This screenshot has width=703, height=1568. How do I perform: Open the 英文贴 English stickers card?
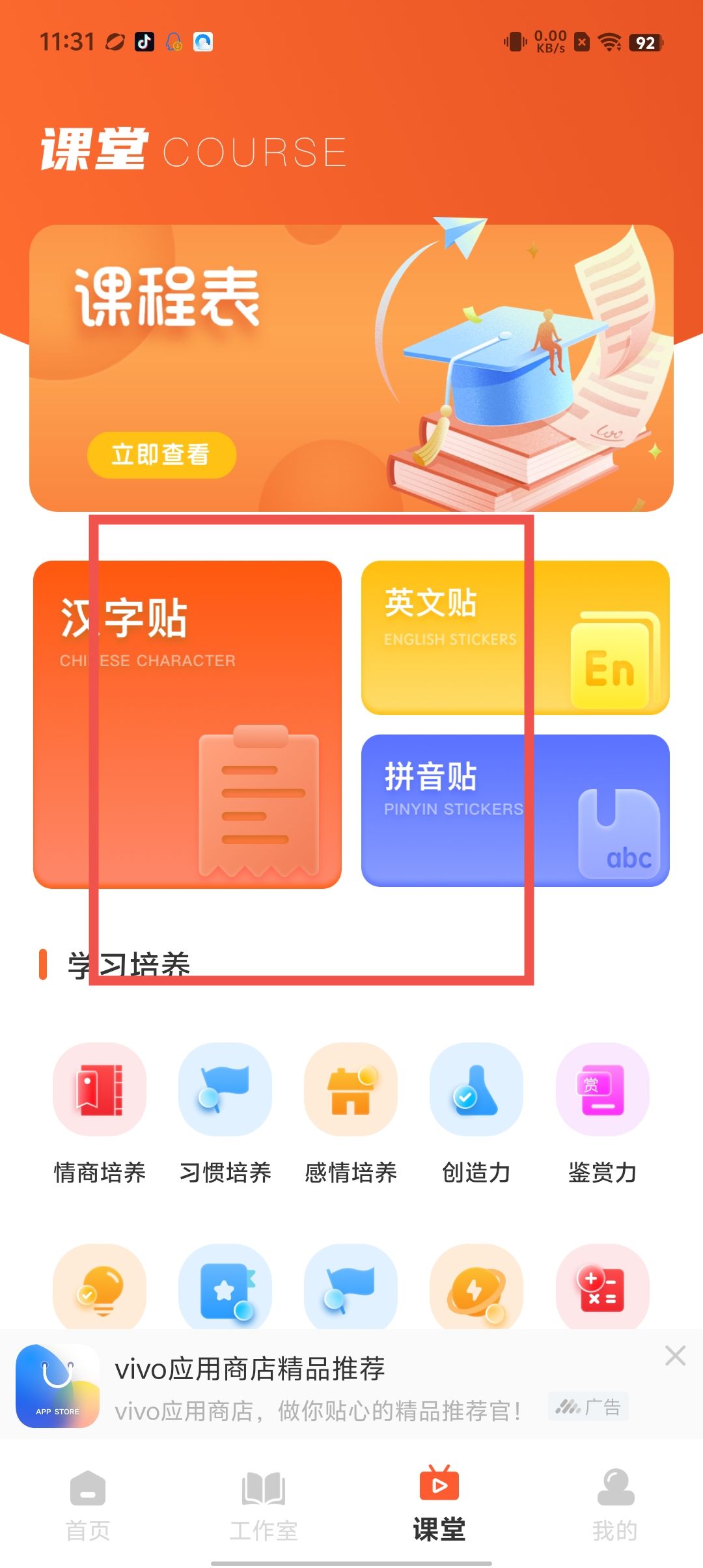pyautogui.click(x=515, y=637)
